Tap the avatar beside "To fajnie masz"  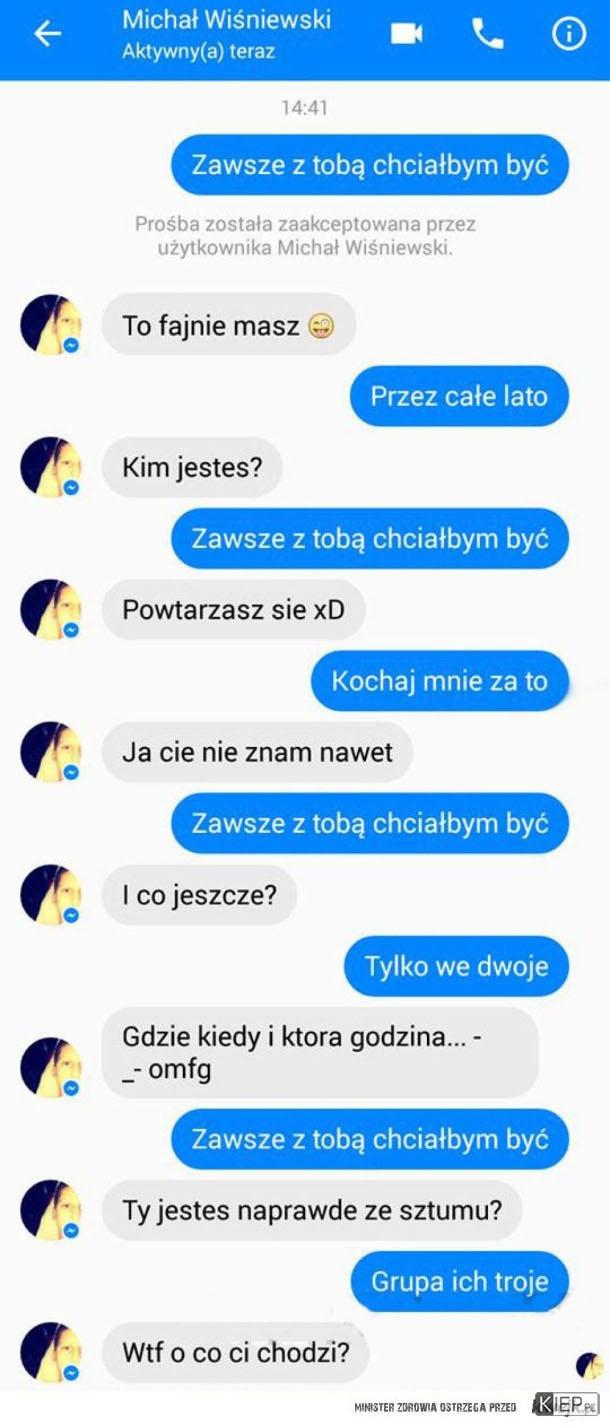click(50, 324)
